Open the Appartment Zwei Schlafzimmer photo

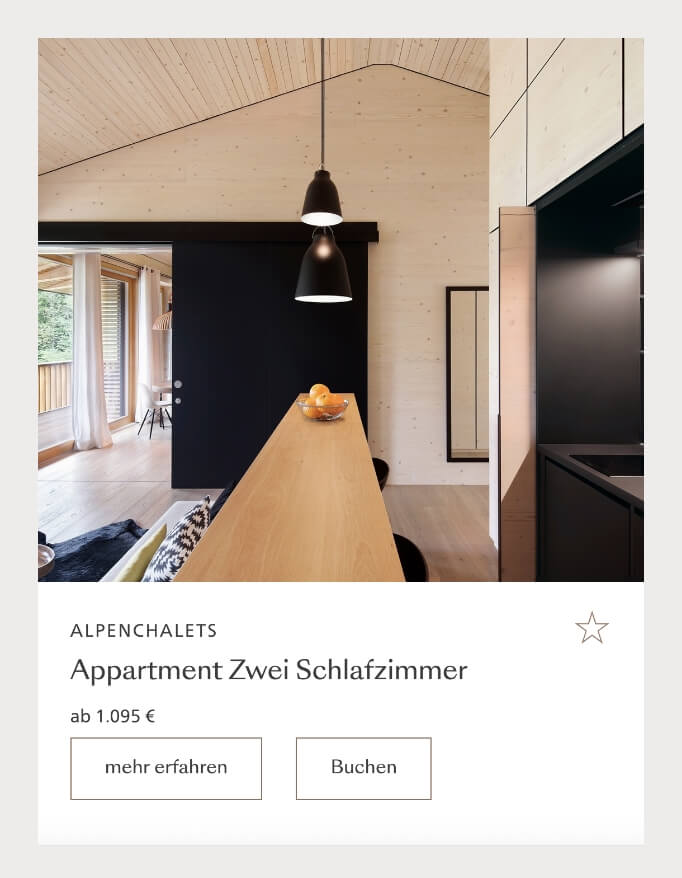tap(340, 310)
